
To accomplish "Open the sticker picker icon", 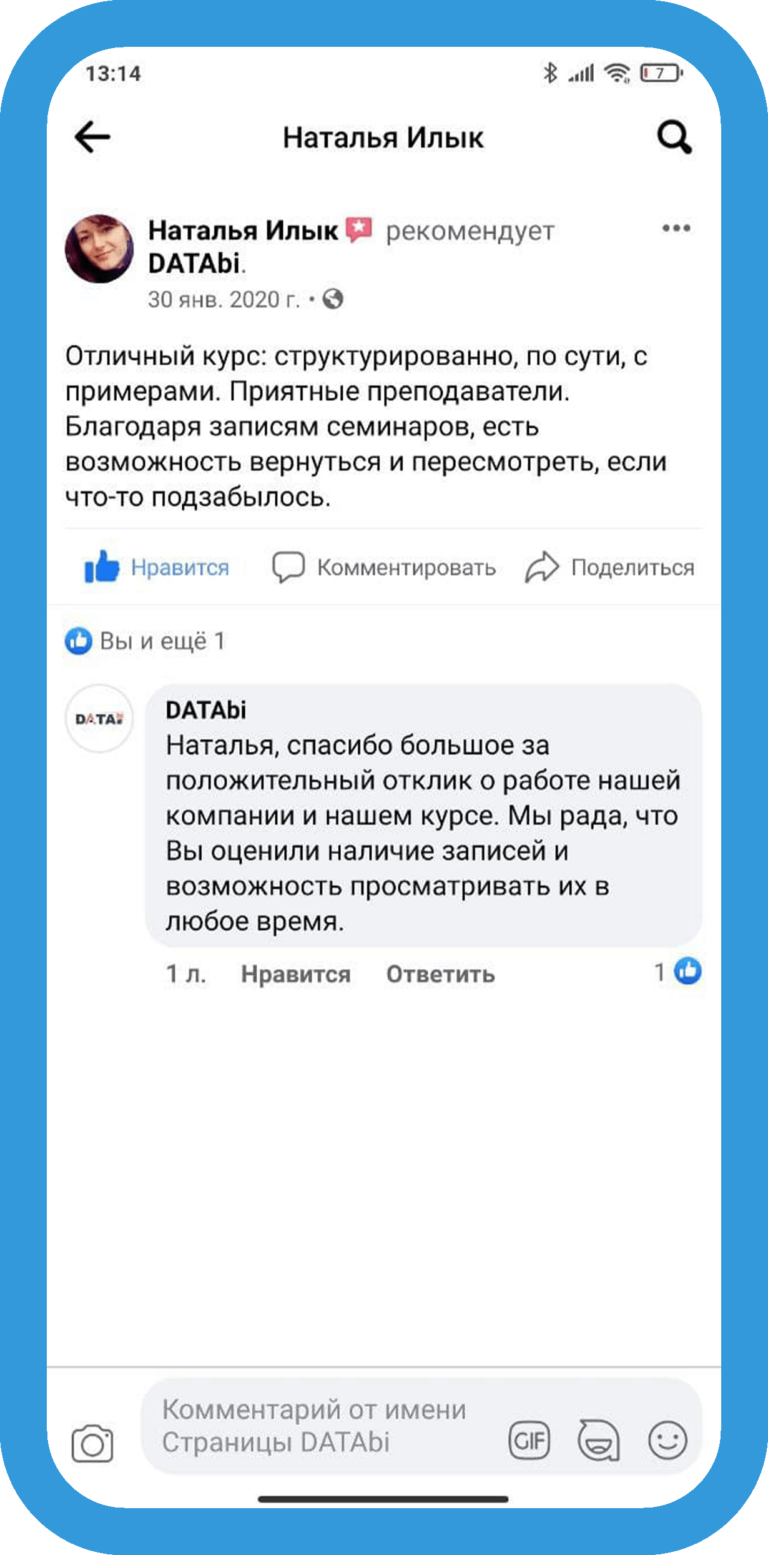I will tap(599, 1441).
